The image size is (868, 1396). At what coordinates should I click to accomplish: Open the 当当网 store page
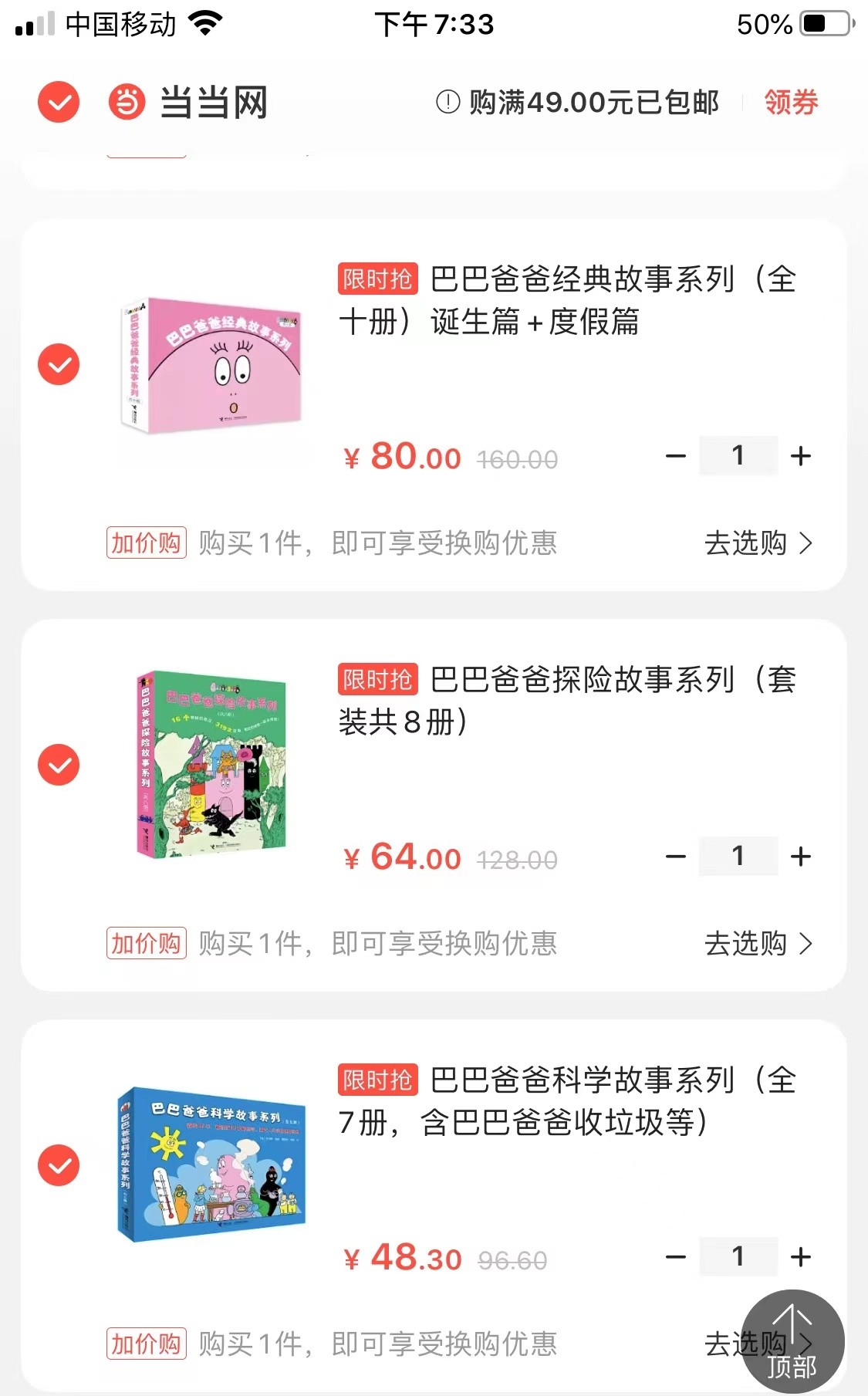pyautogui.click(x=212, y=102)
